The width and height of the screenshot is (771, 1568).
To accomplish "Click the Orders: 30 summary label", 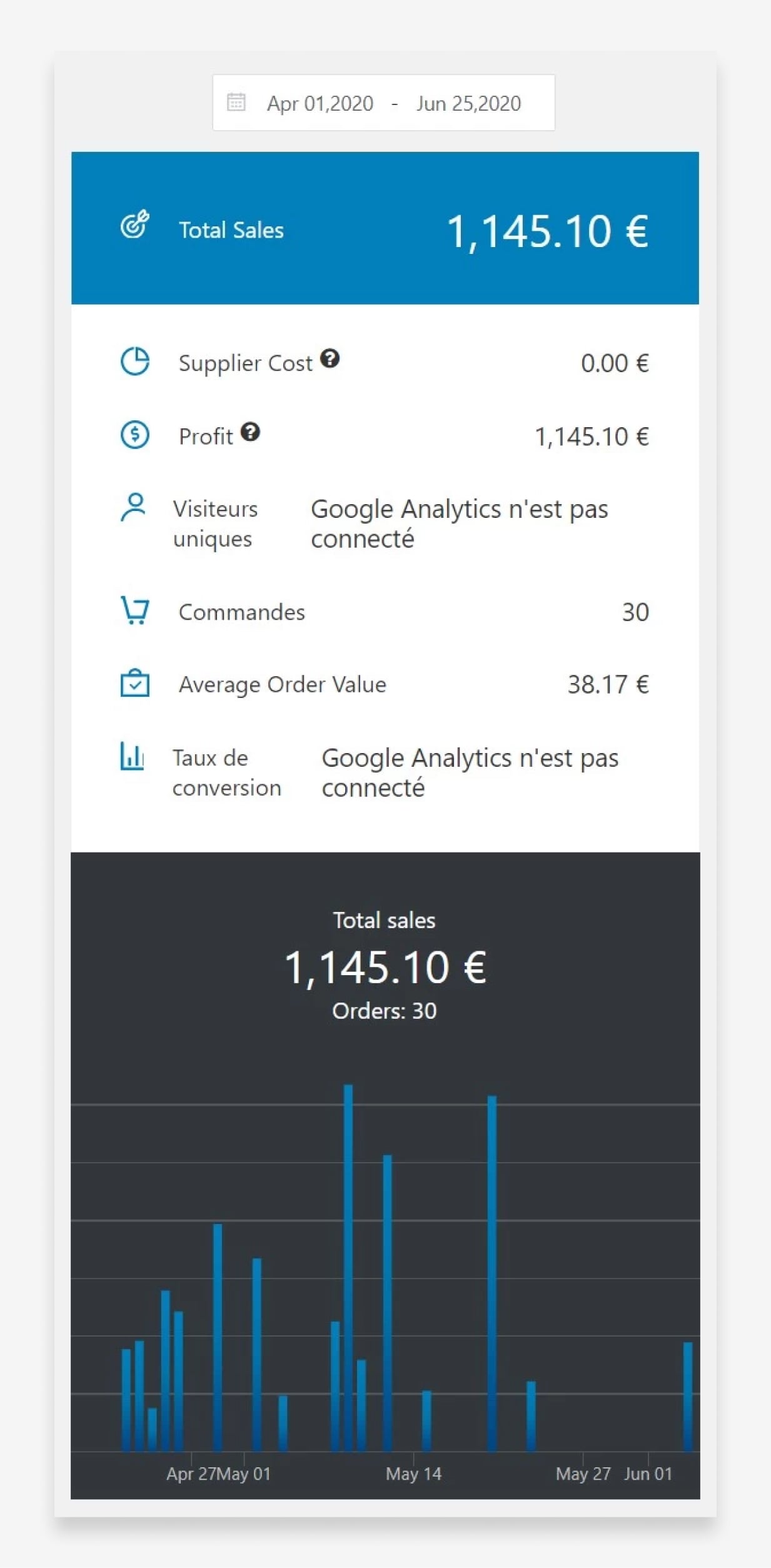I will 385,1011.
